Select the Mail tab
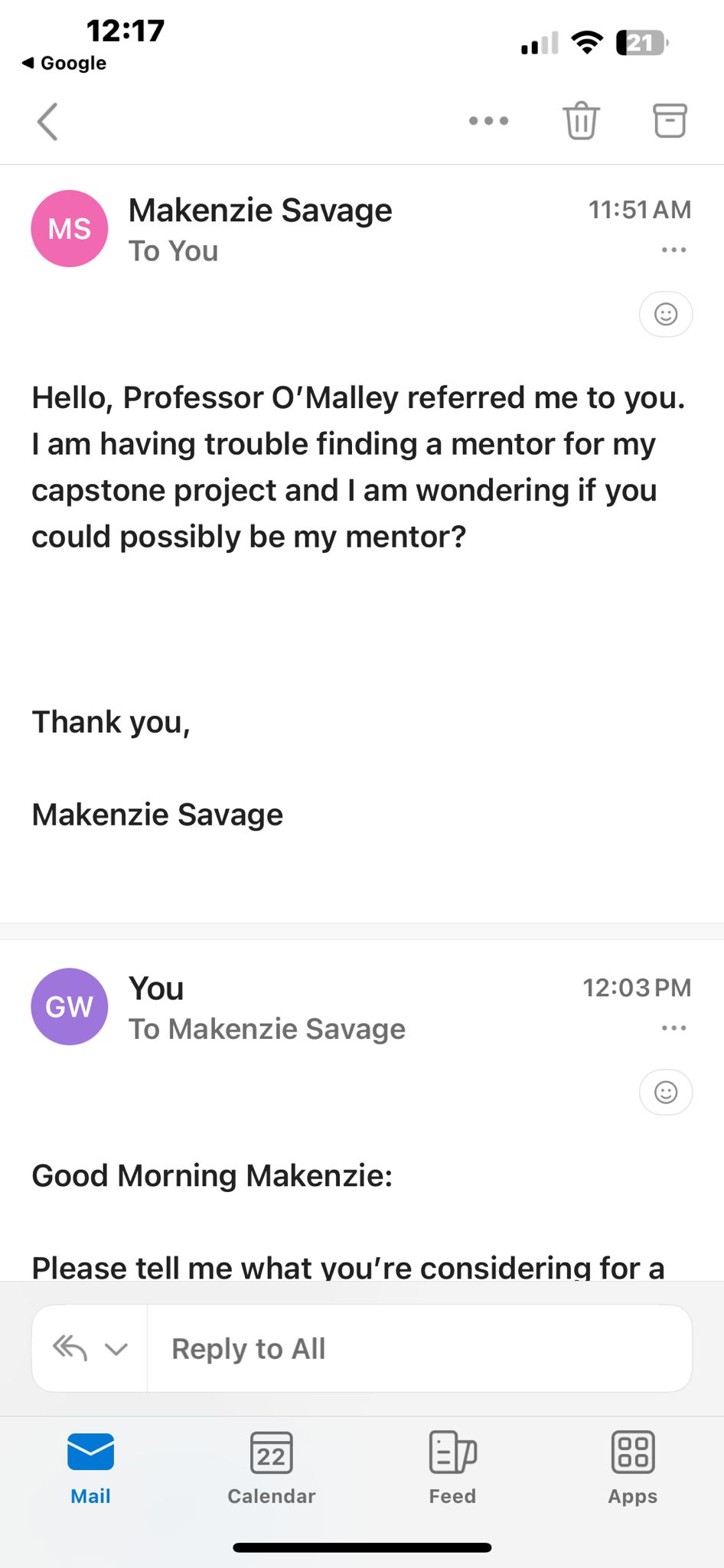 [91, 1468]
